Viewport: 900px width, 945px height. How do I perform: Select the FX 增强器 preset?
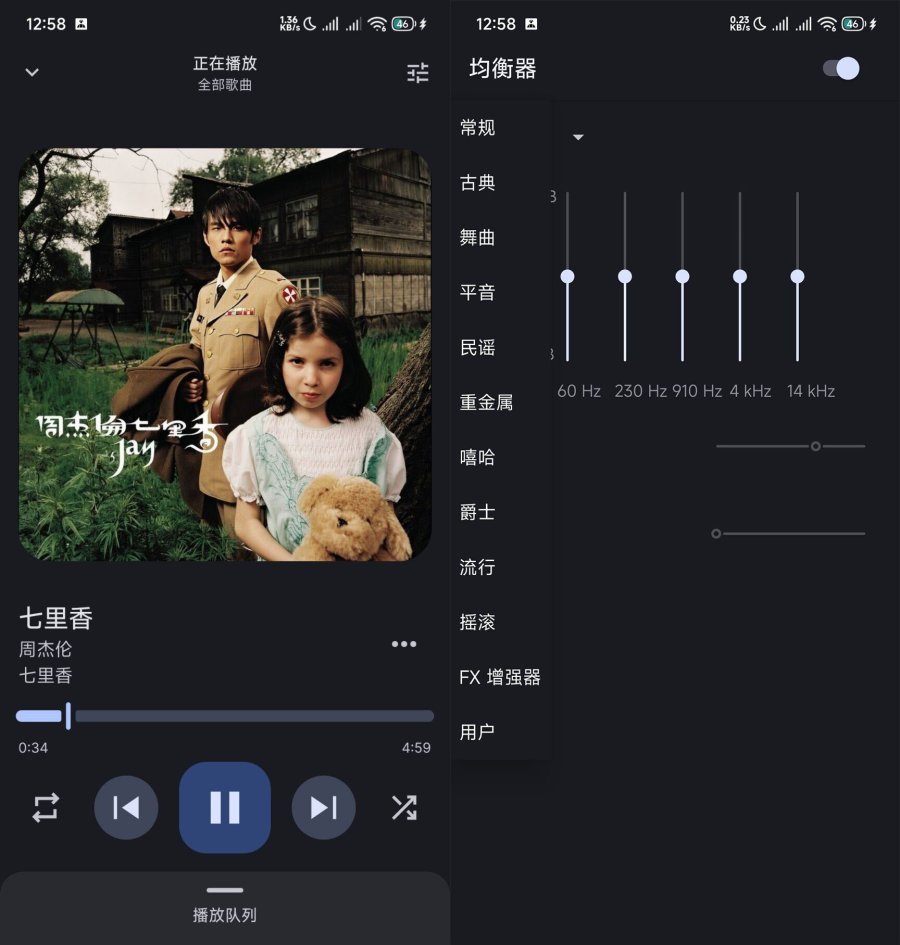pyautogui.click(x=500, y=677)
